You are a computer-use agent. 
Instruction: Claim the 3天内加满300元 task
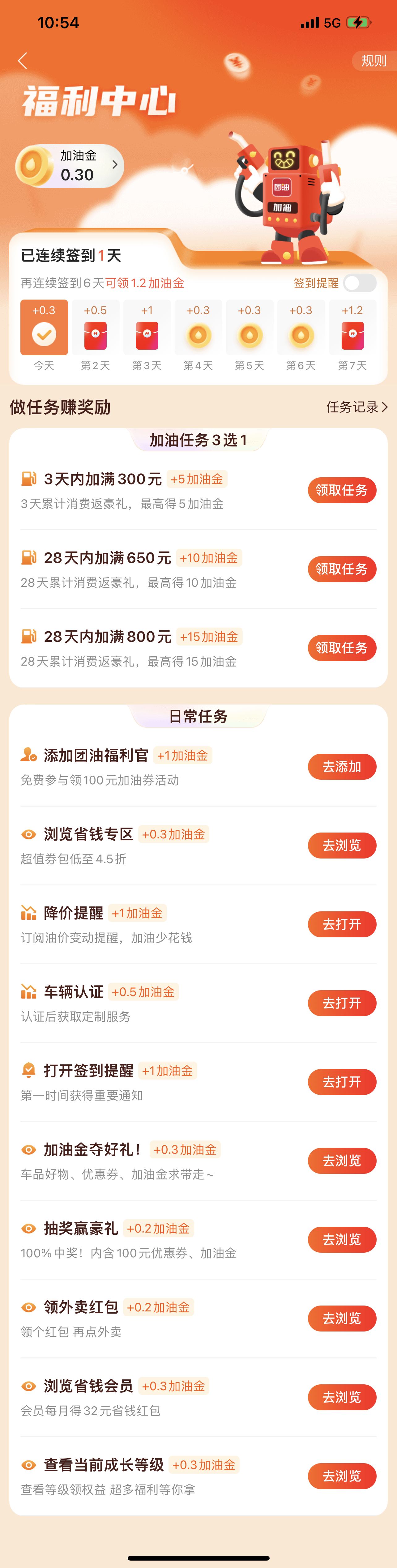pos(342,491)
